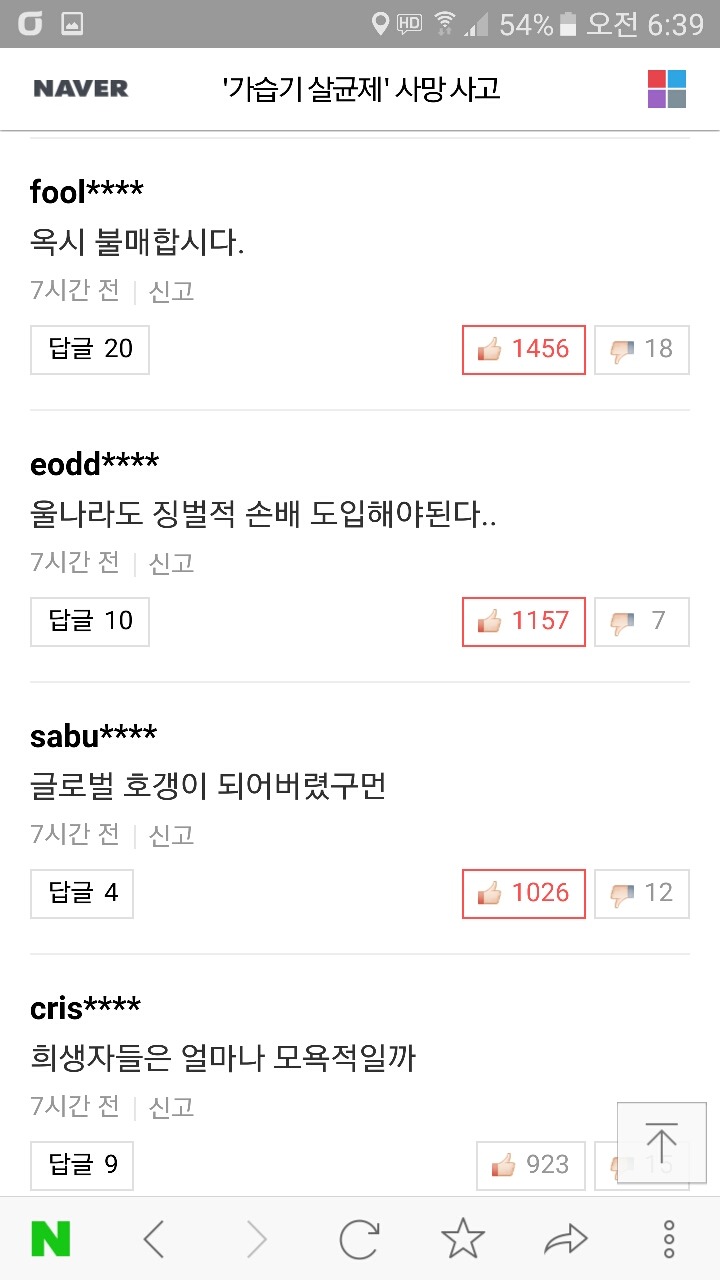Show the 4 replies under sabu****'s comment
720x1280 pixels.
pyautogui.click(x=81, y=893)
